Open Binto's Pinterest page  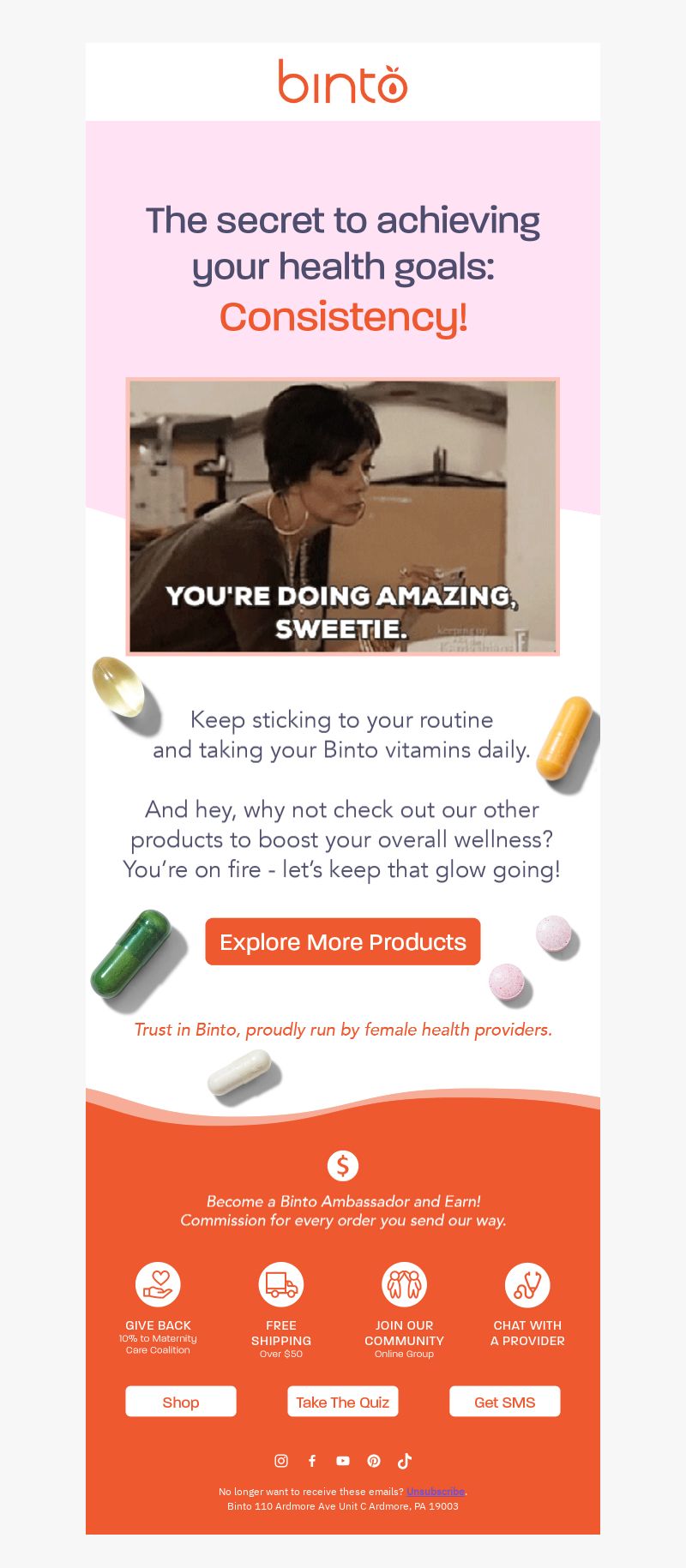pyautogui.click(x=374, y=1461)
